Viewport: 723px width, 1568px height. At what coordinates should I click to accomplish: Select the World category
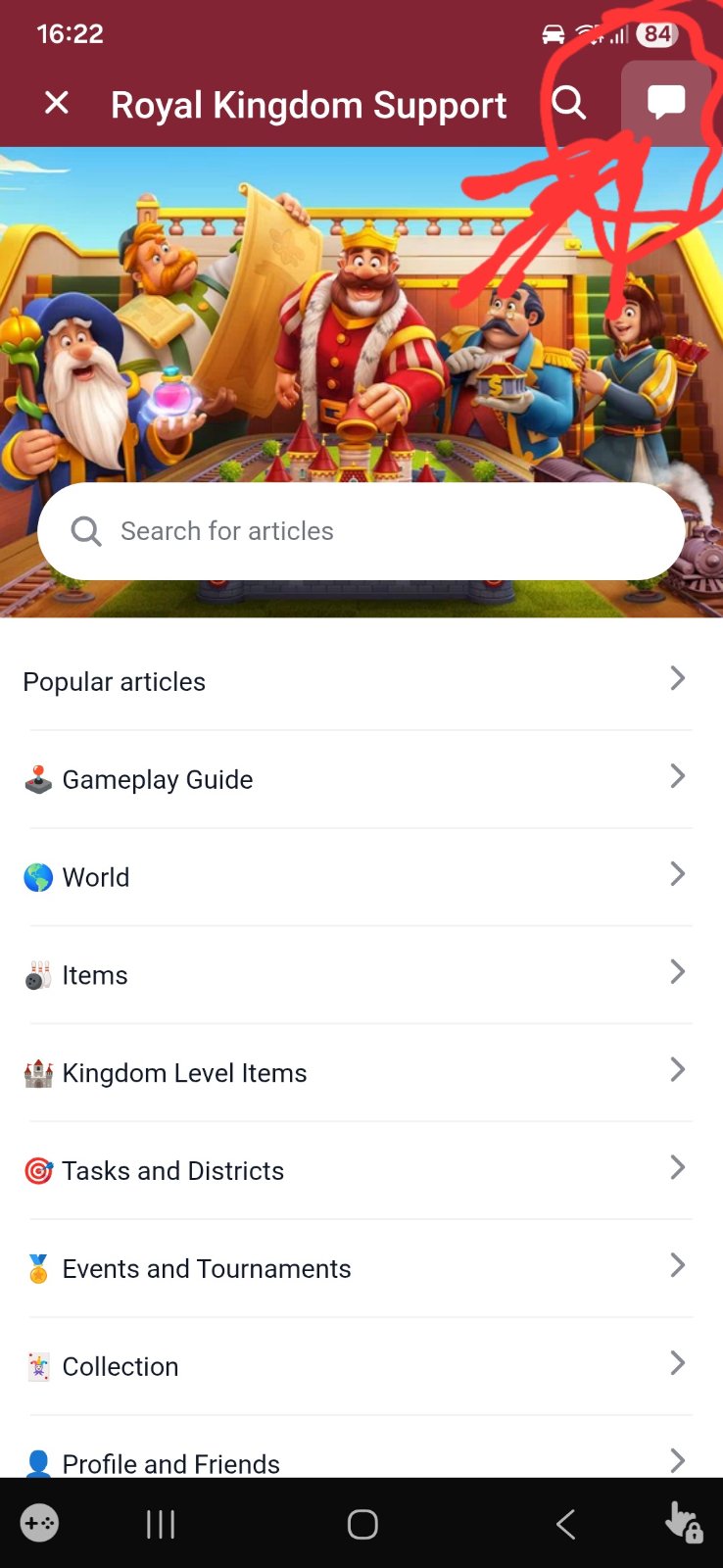[x=355, y=877]
